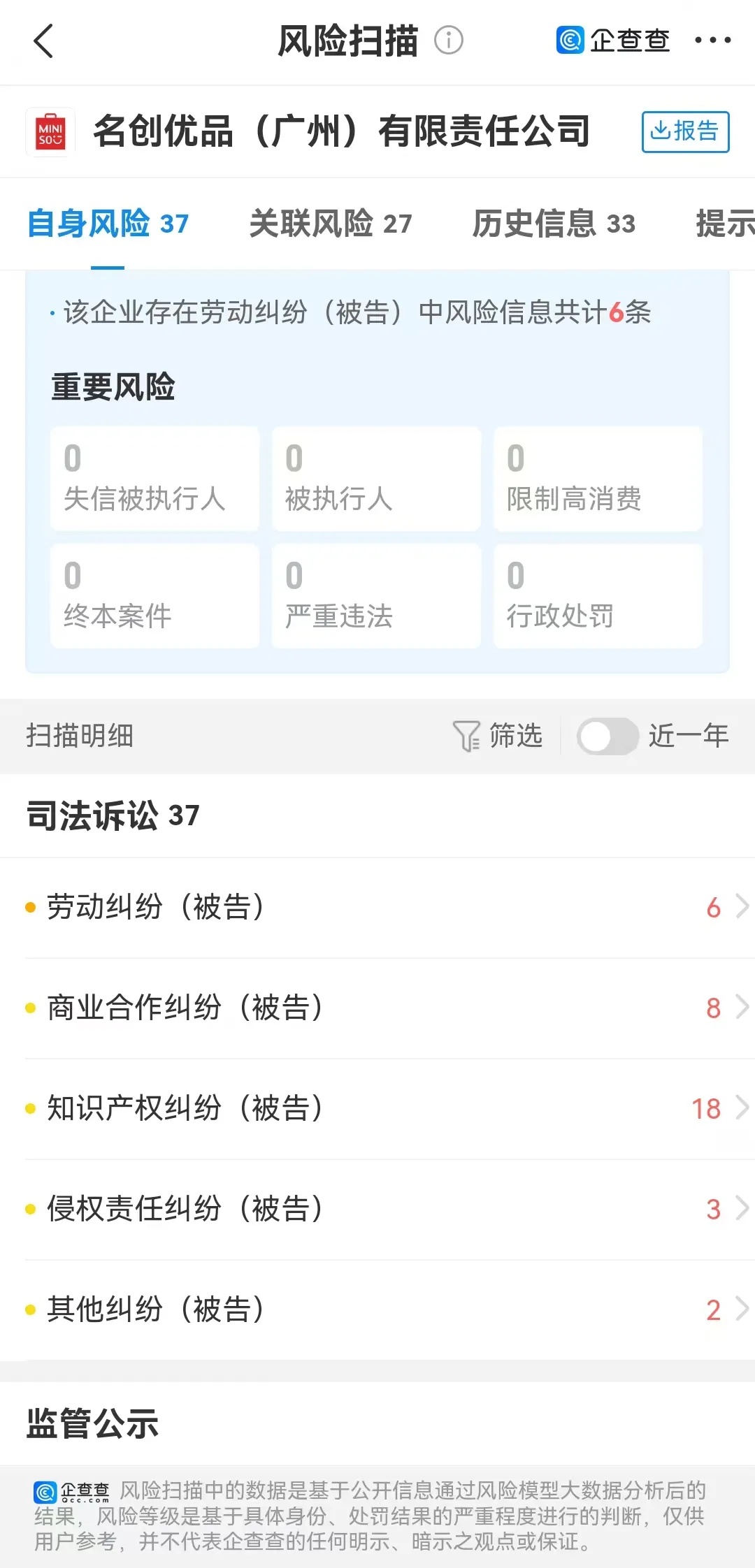Open 劳动纠纷（被告） with 6 records
This screenshot has height=1568, width=755.
coord(377,908)
